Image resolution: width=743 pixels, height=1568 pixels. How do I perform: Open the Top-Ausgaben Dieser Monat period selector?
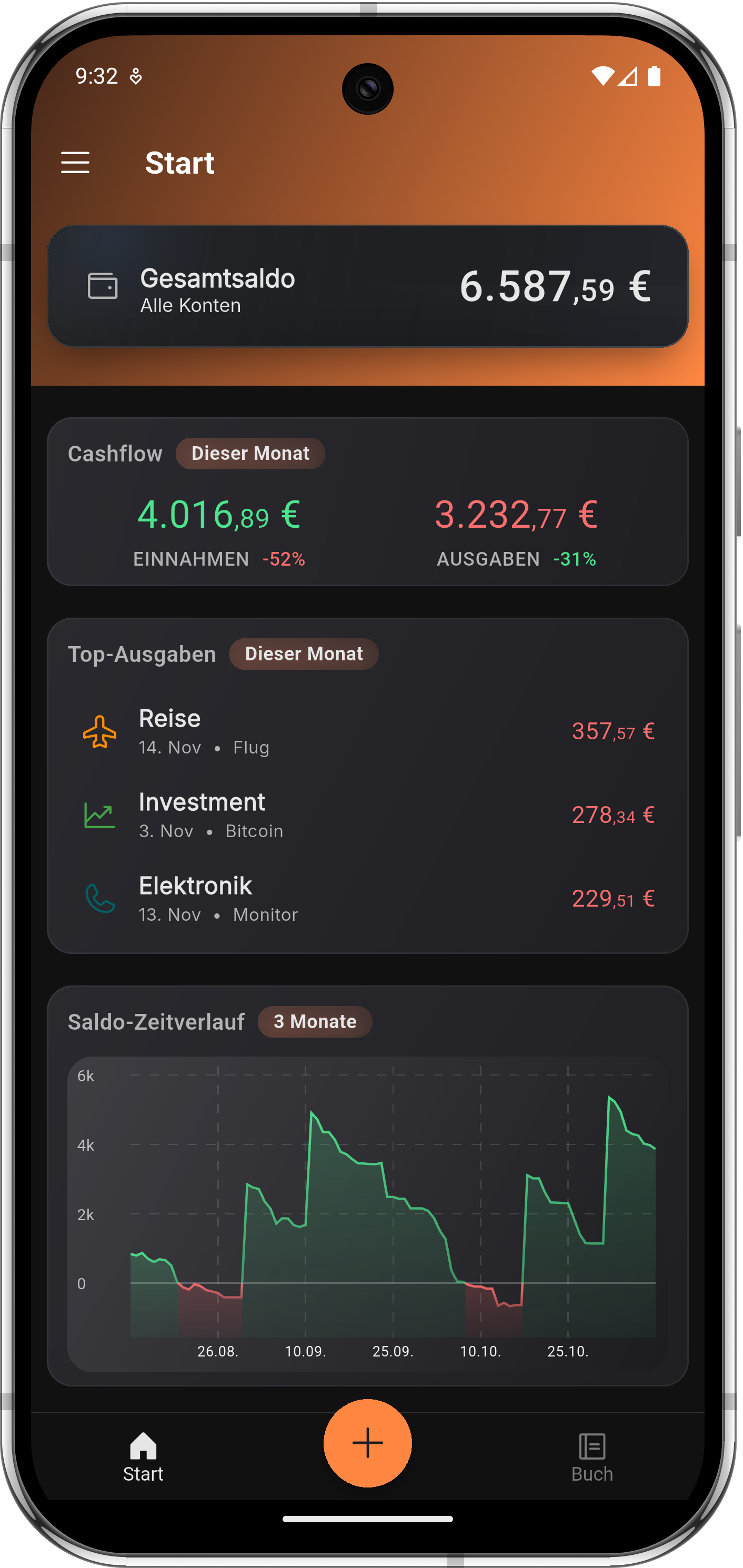coord(303,654)
